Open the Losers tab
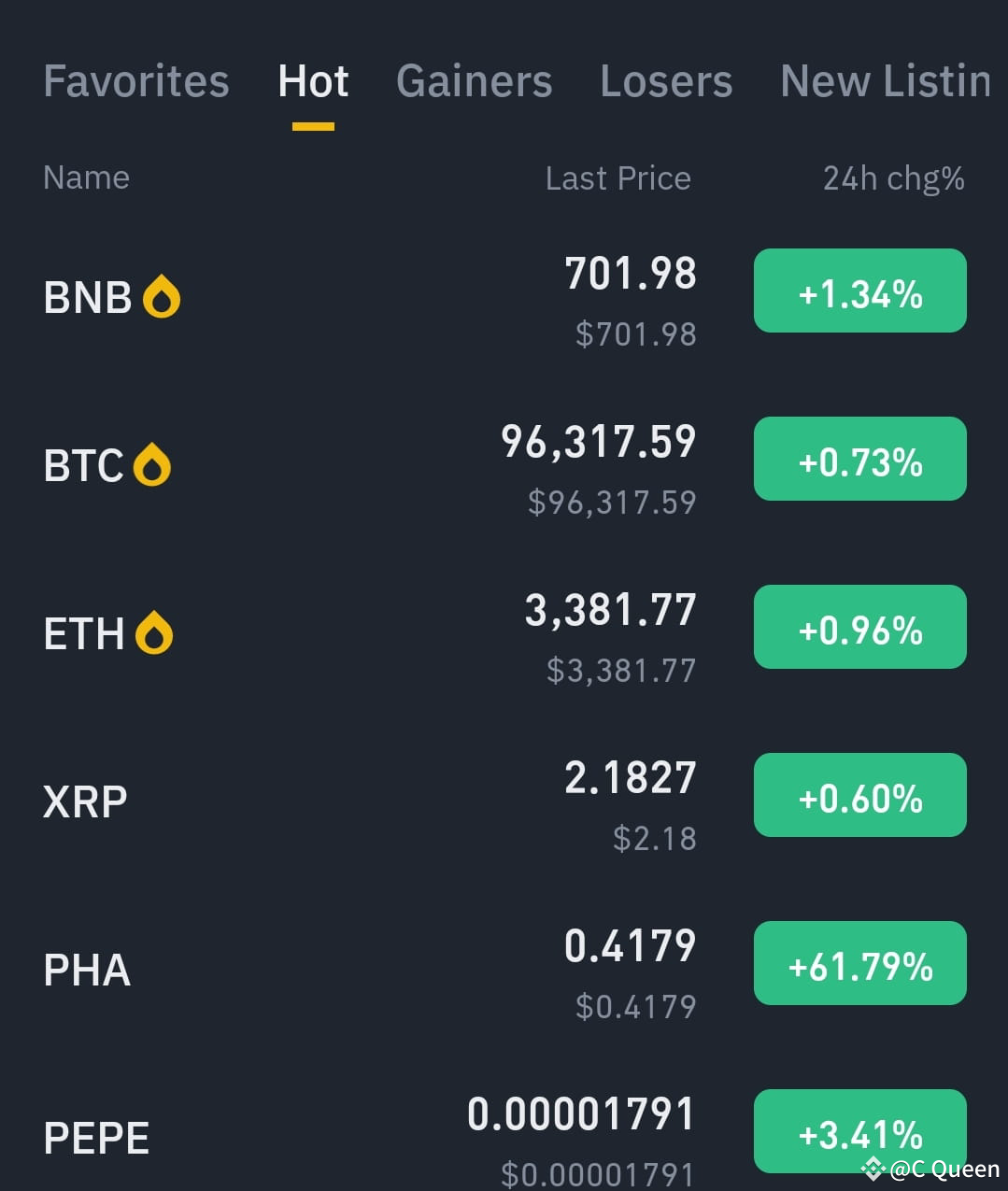1008x1191 pixels. pyautogui.click(x=665, y=82)
